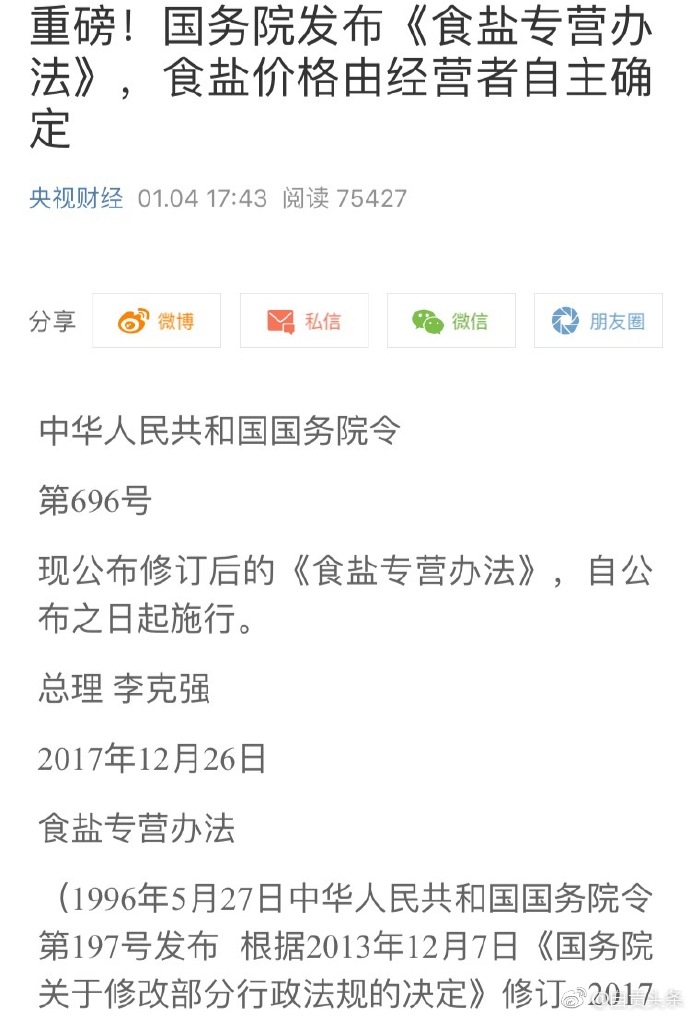This screenshot has width=690, height=1016.
Task: Open the 央视财经 author profile
Action: (x=76, y=198)
